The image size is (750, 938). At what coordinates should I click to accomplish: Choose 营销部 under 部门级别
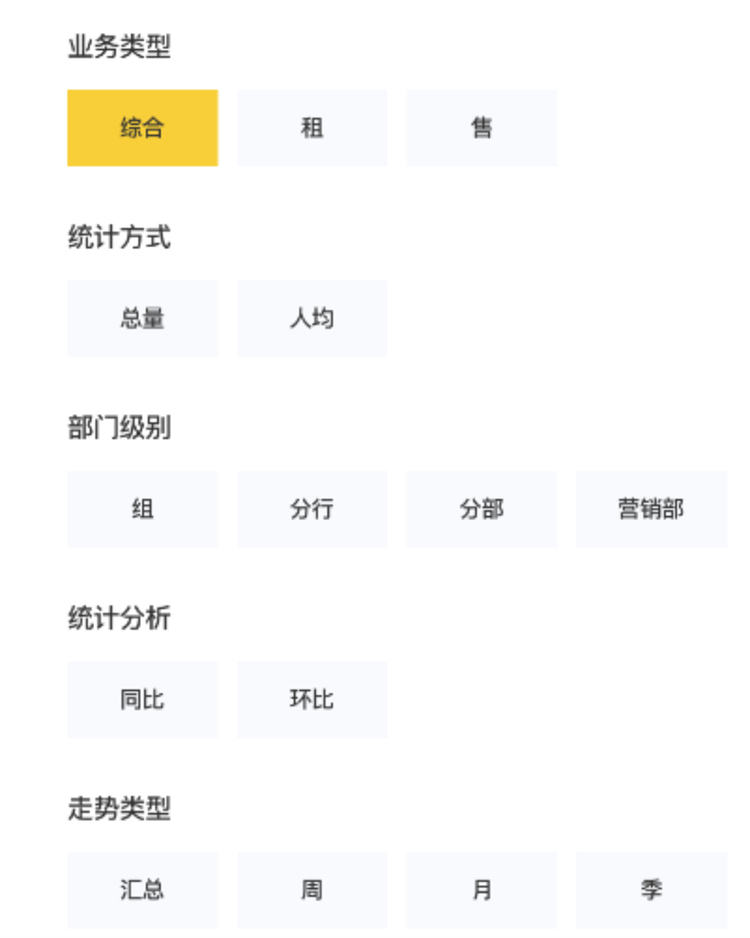651,509
